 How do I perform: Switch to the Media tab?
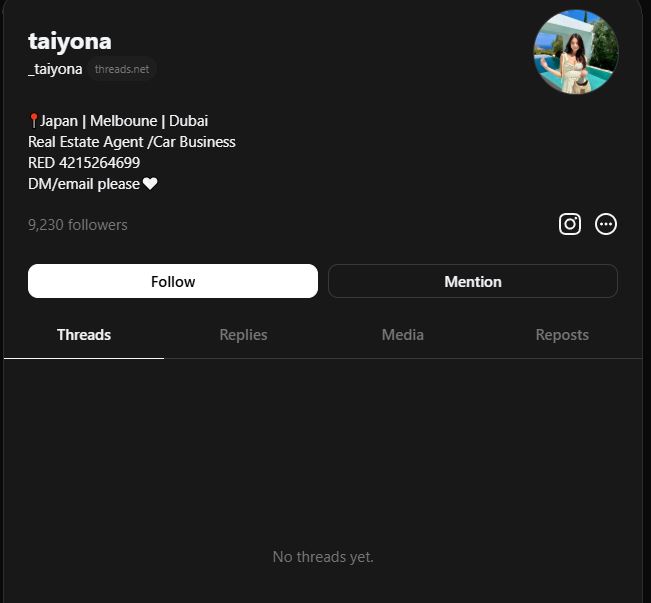click(x=402, y=335)
